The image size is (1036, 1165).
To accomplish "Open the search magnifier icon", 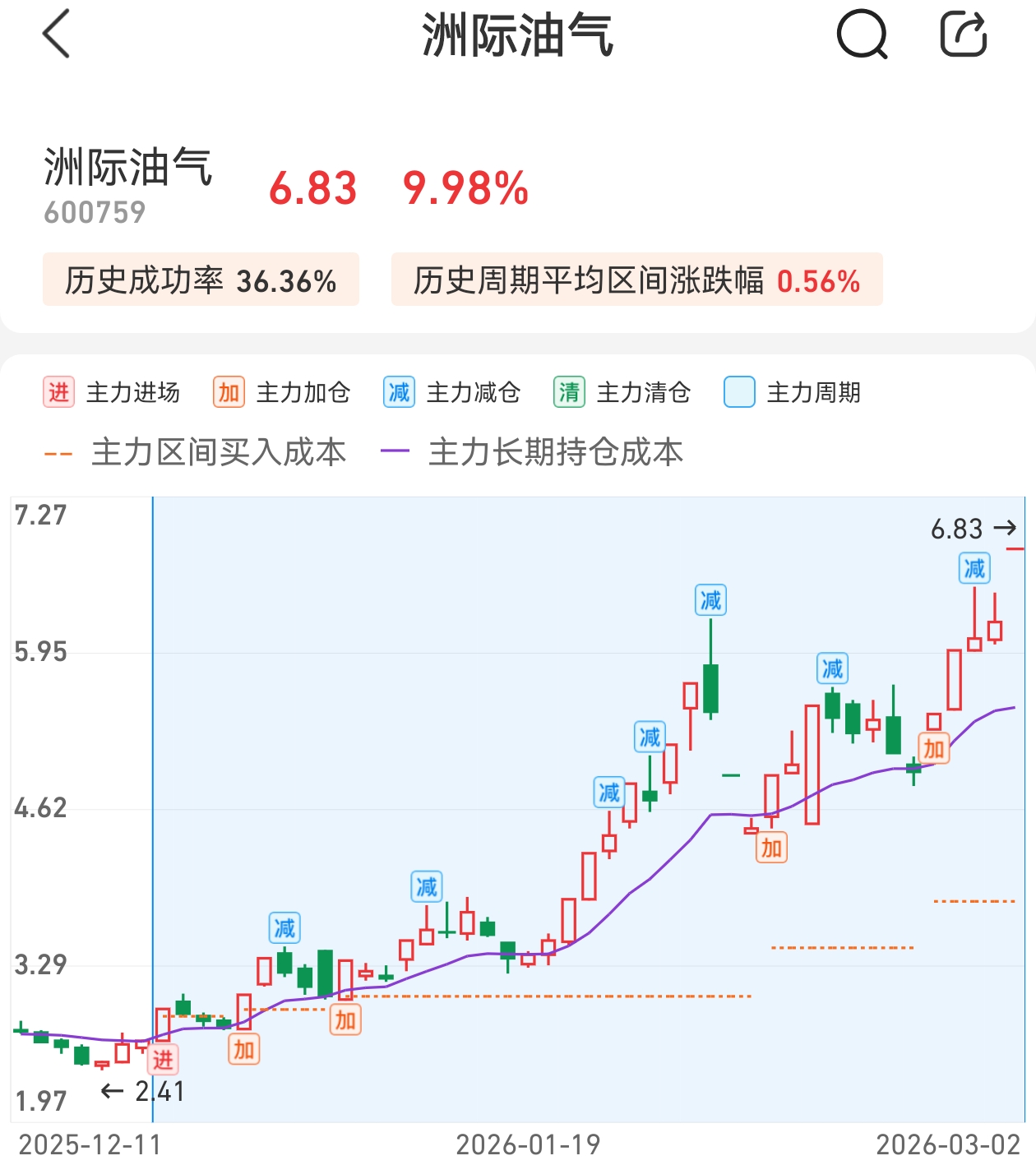I will click(862, 35).
